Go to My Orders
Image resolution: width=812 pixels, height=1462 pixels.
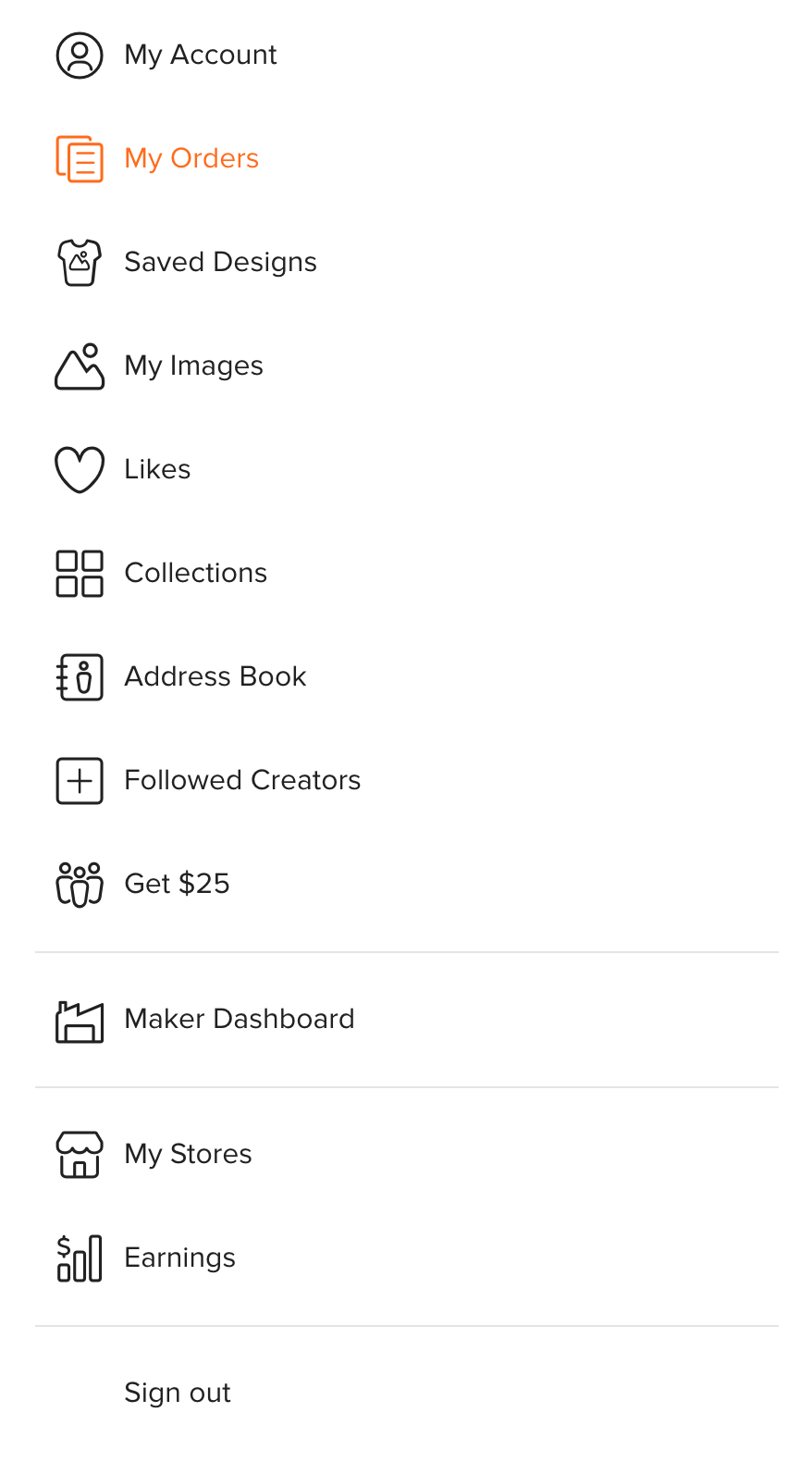(191, 159)
